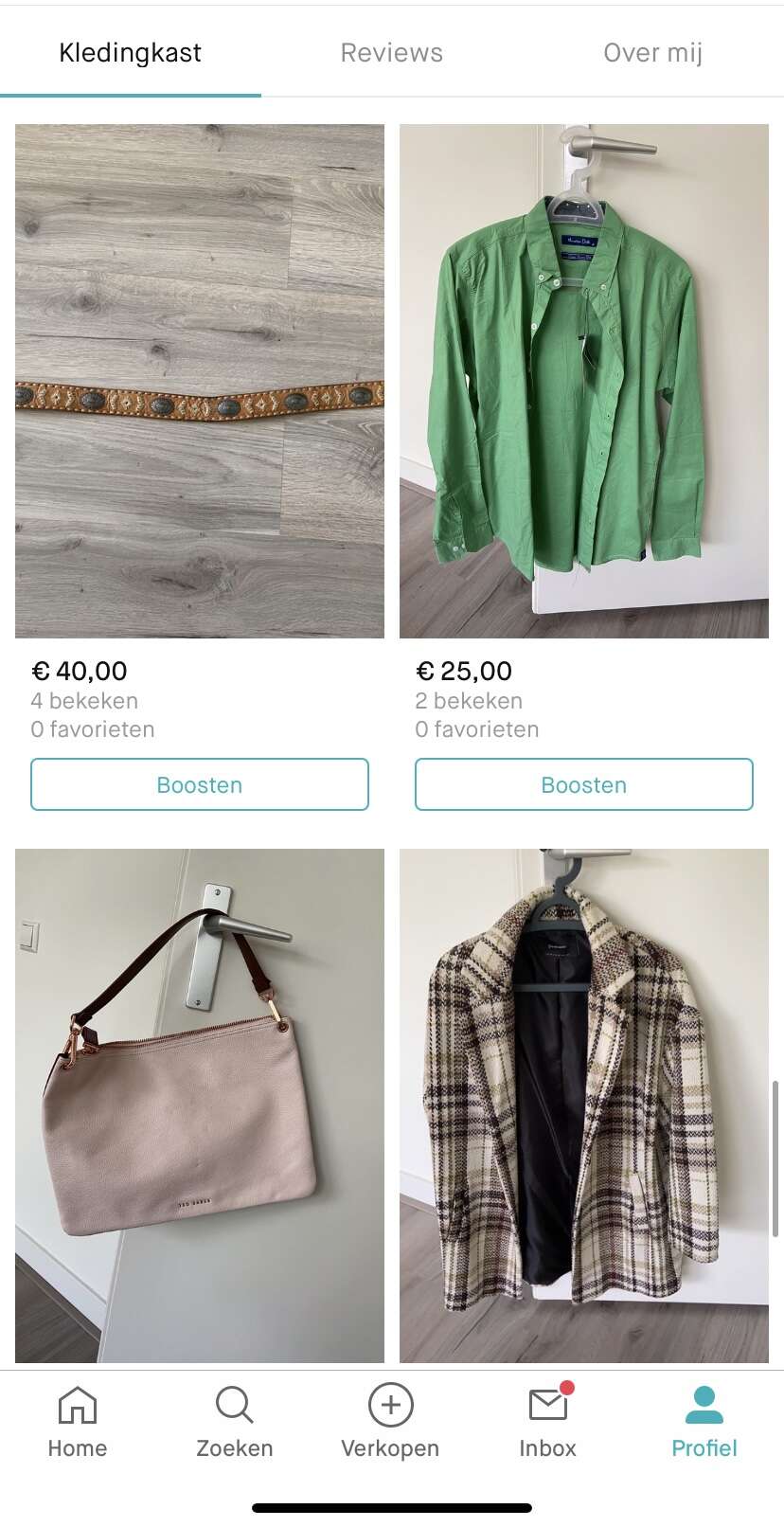This screenshot has width=784, height=1527.
Task: Tap the Profiel tab
Action: click(x=704, y=1422)
